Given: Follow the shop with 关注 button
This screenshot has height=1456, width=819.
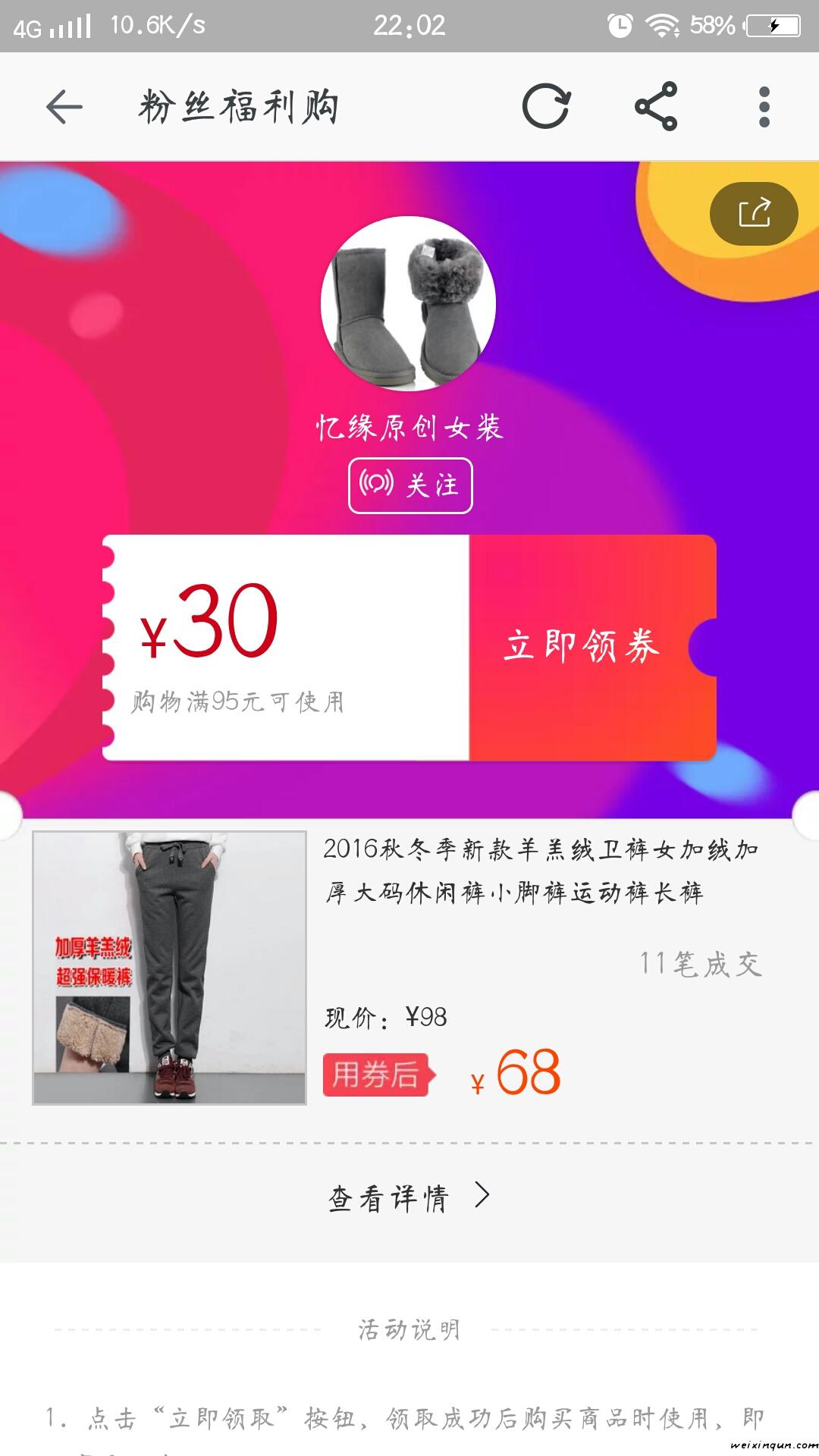Looking at the screenshot, I should [x=410, y=485].
